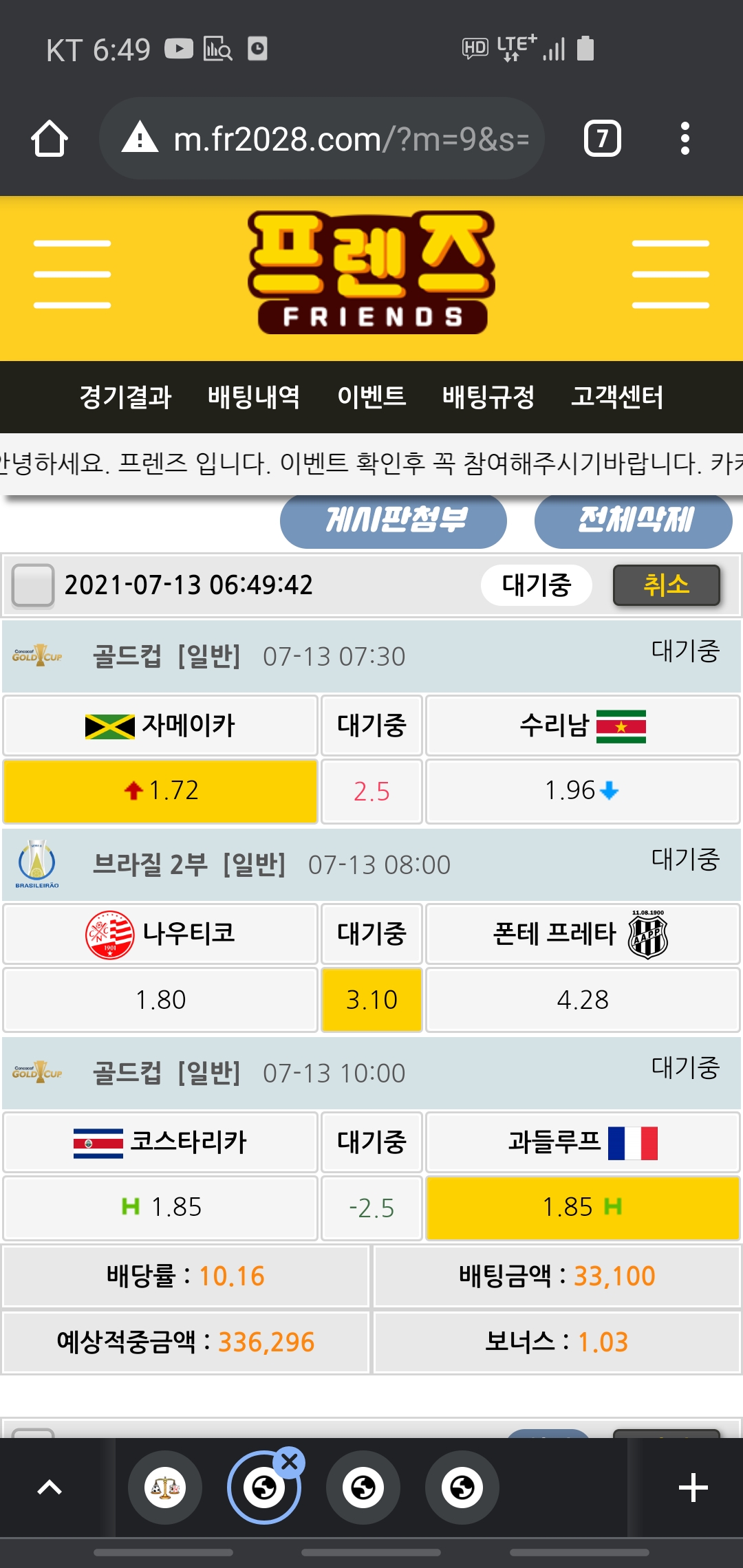Viewport: 743px width, 1568px height.
Task: Open 배팅내역 section
Action: click(x=254, y=397)
